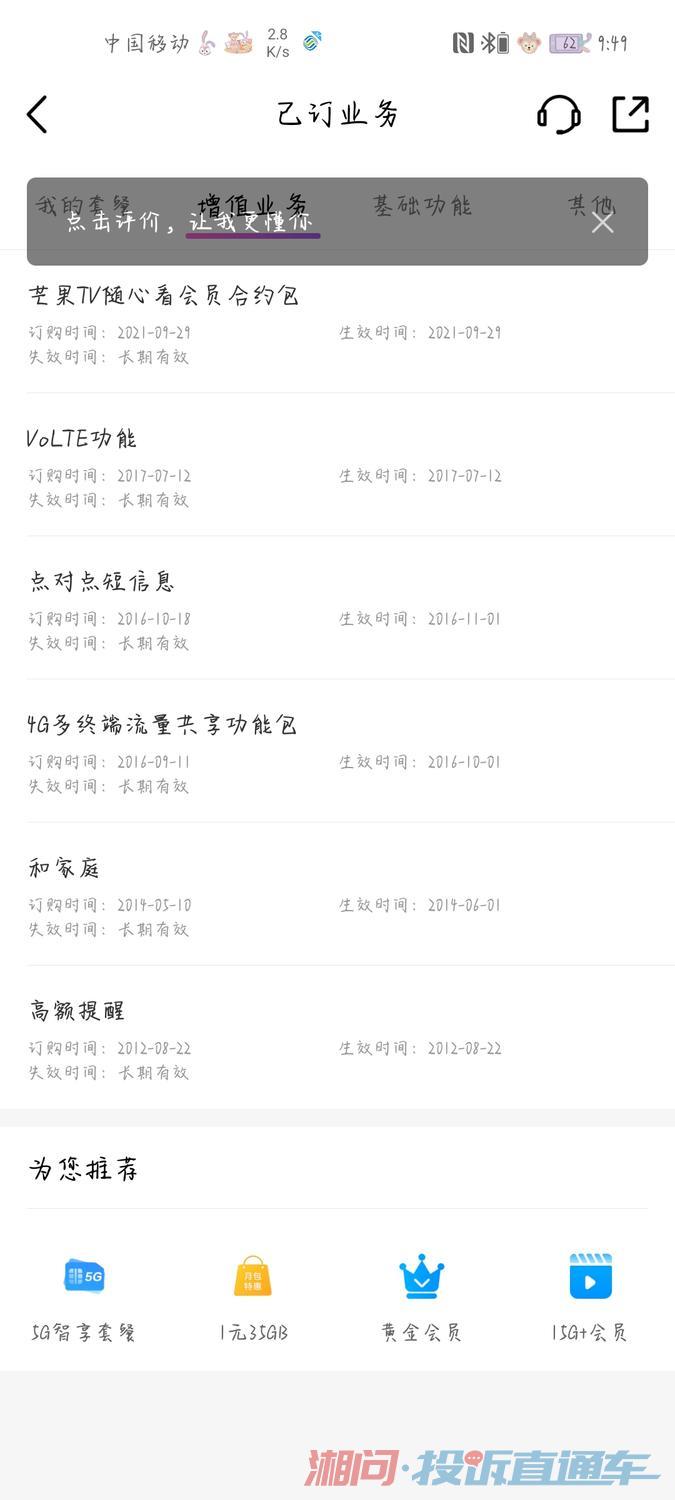
Task: Open 5G智享套餐 recommendation
Action: pos(84,1296)
